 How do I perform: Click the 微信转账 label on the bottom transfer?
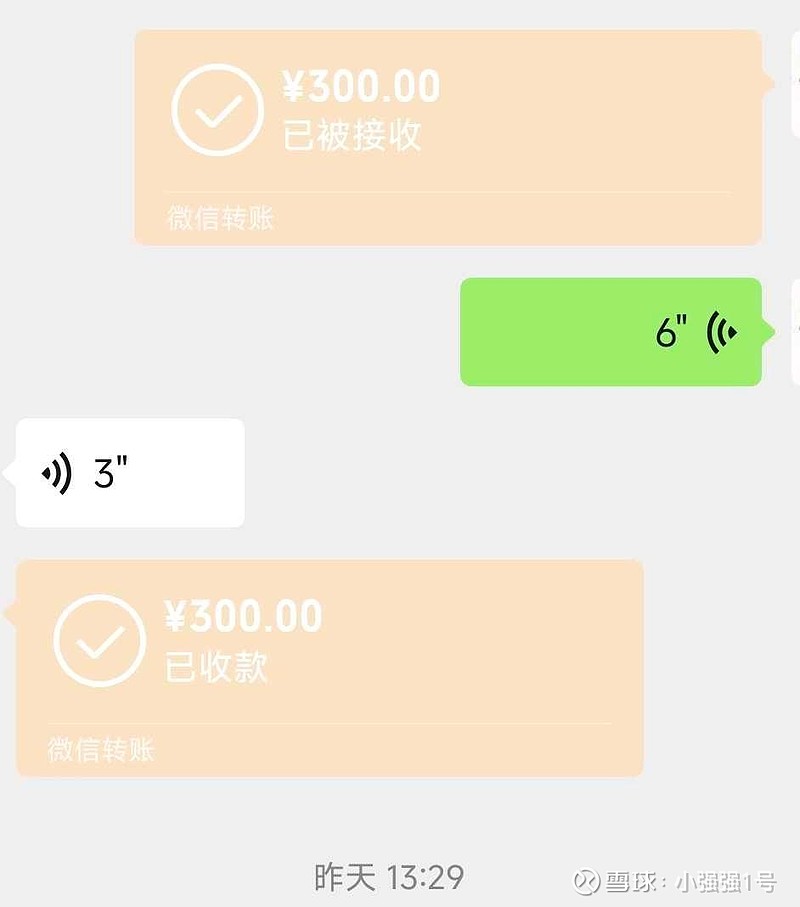100,750
